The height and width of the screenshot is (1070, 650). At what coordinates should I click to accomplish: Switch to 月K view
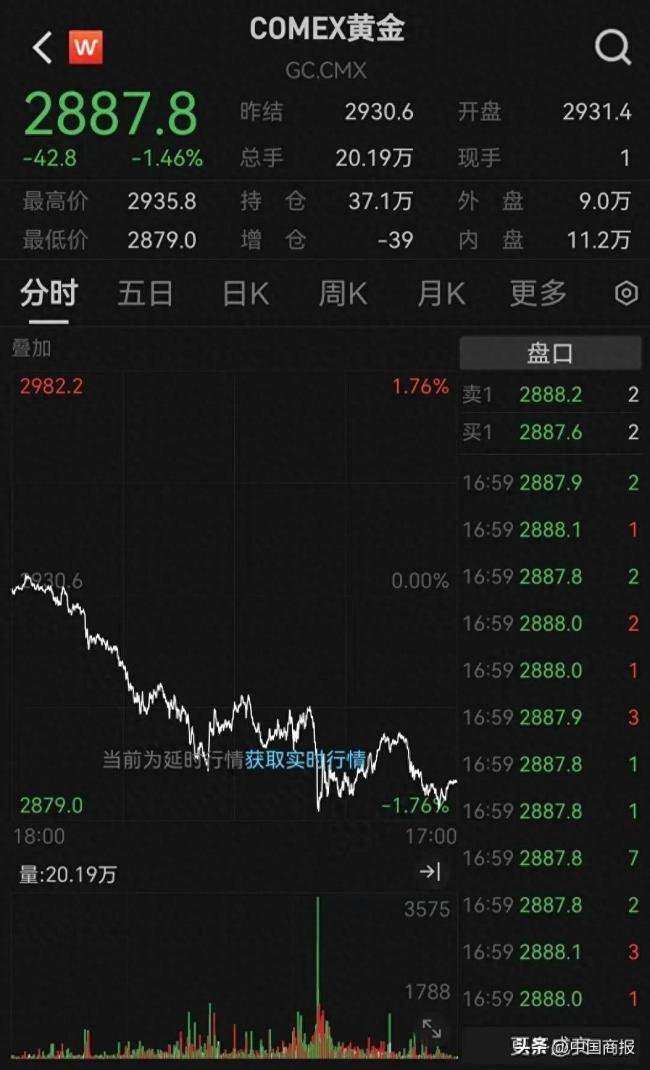[x=441, y=293]
